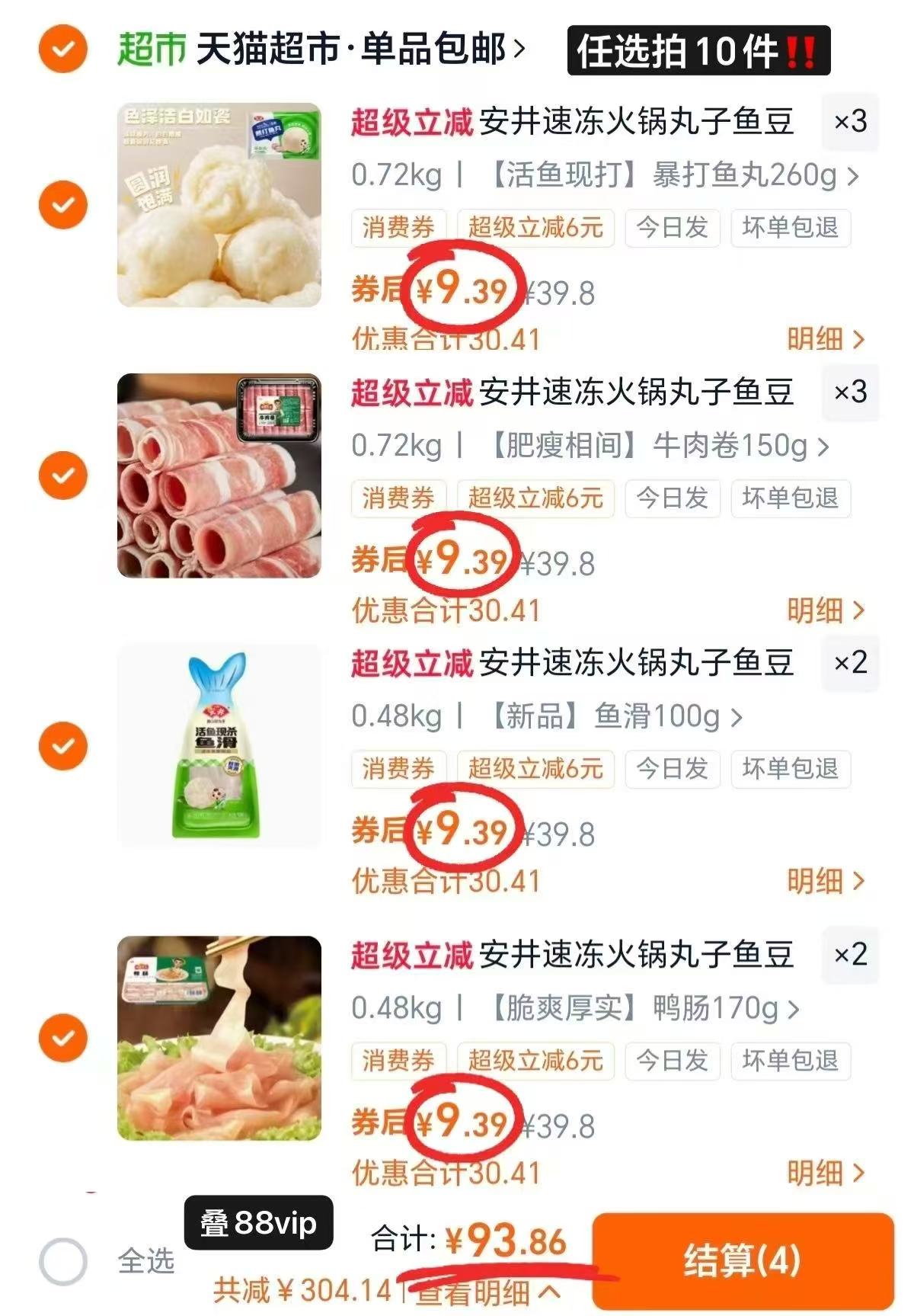
Task: Click the 任选拍10件 banner at top
Action: (x=696, y=47)
